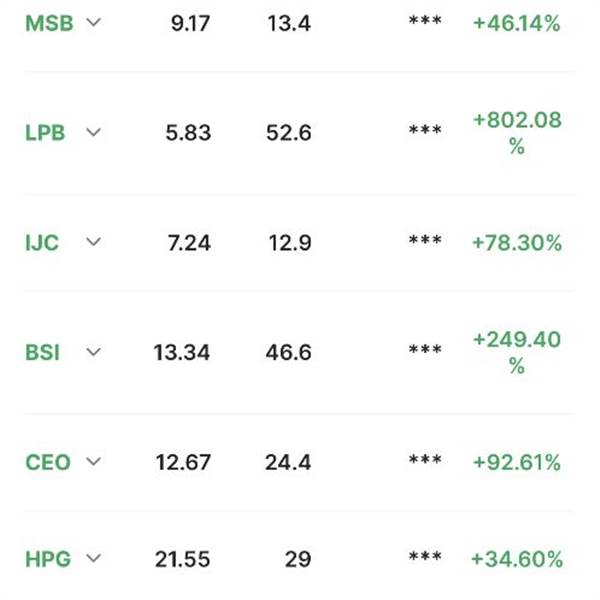The image size is (600, 600).
Task: Open the CEO stock ticker
Action: (48, 462)
